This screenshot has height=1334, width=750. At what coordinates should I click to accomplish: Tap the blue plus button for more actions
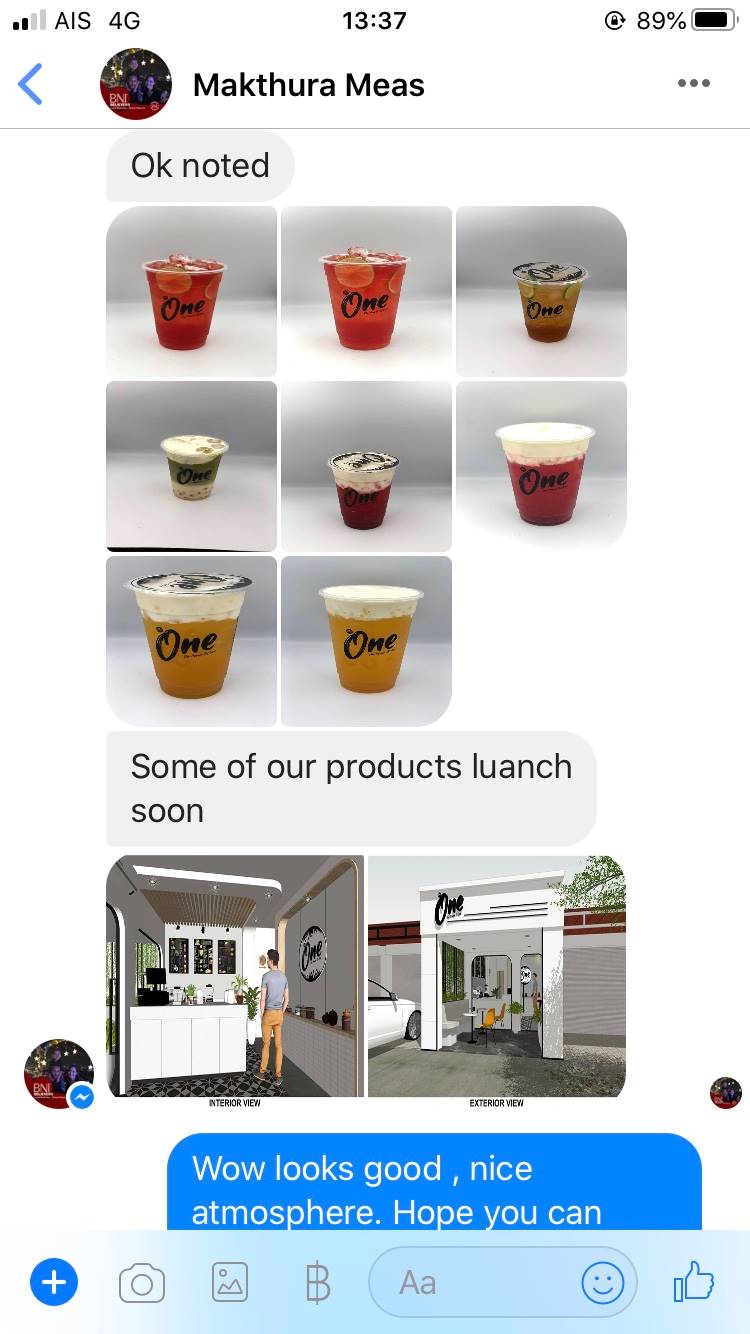point(54,1282)
